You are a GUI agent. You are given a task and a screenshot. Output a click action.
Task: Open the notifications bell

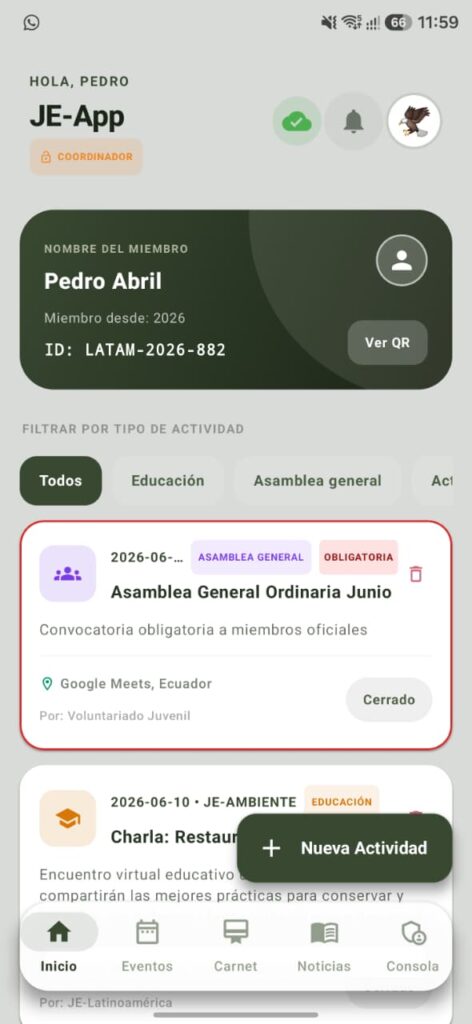353,121
